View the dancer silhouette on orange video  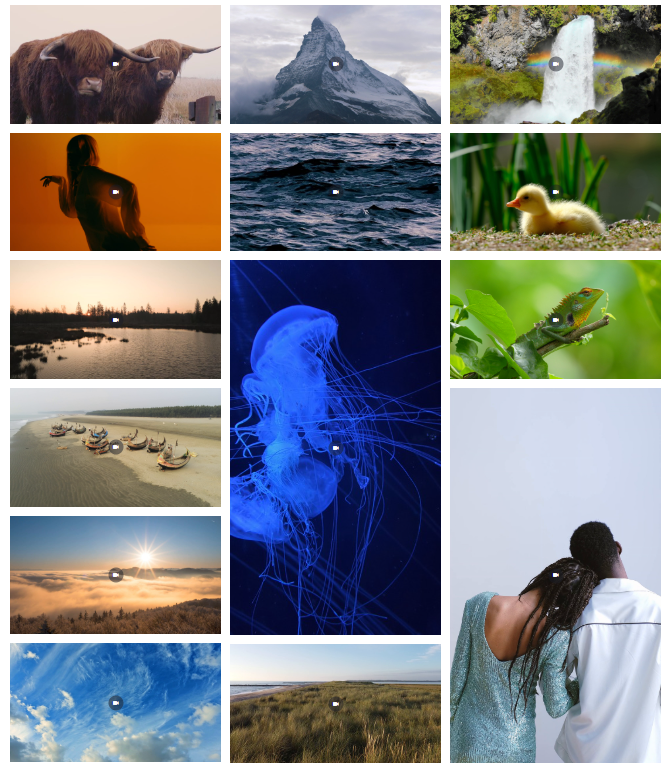(115, 192)
